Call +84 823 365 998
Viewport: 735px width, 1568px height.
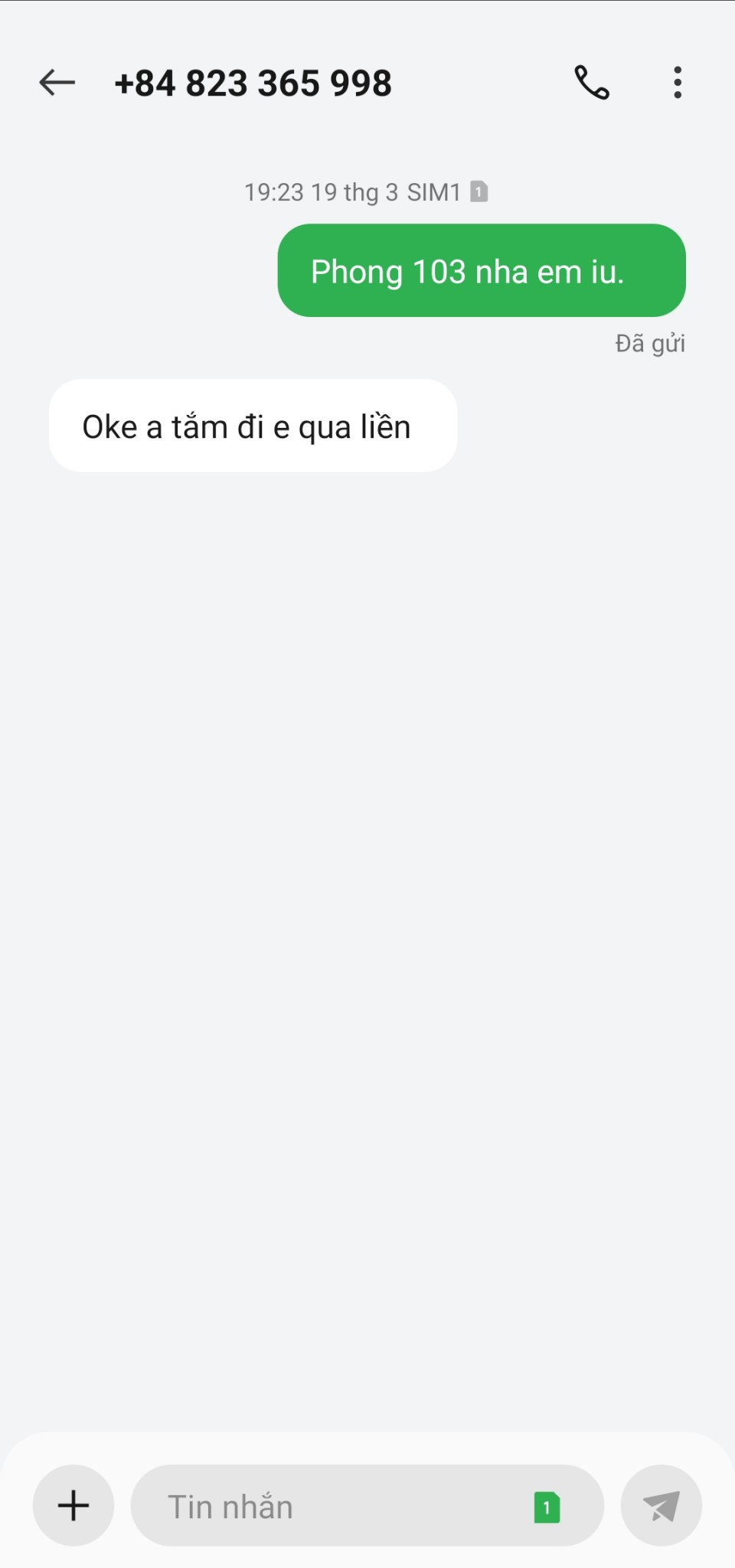592,83
